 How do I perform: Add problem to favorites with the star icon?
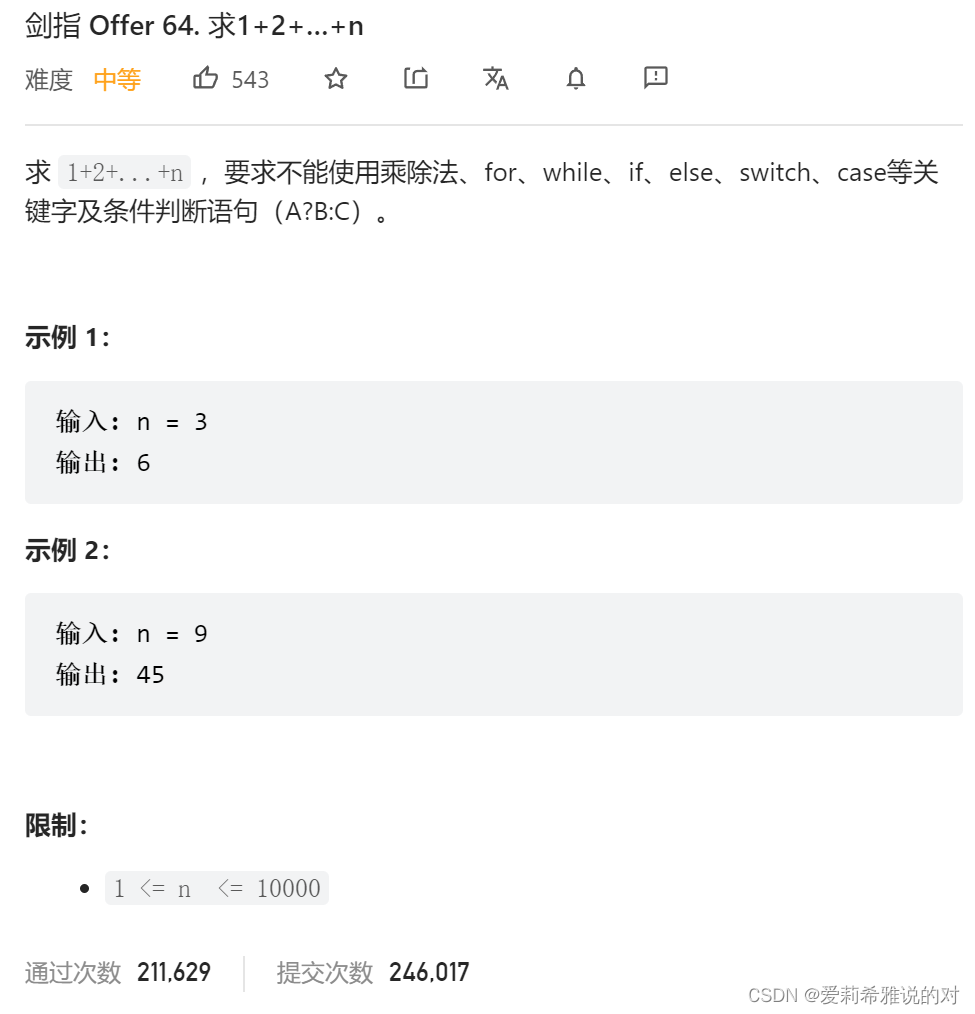[336, 79]
